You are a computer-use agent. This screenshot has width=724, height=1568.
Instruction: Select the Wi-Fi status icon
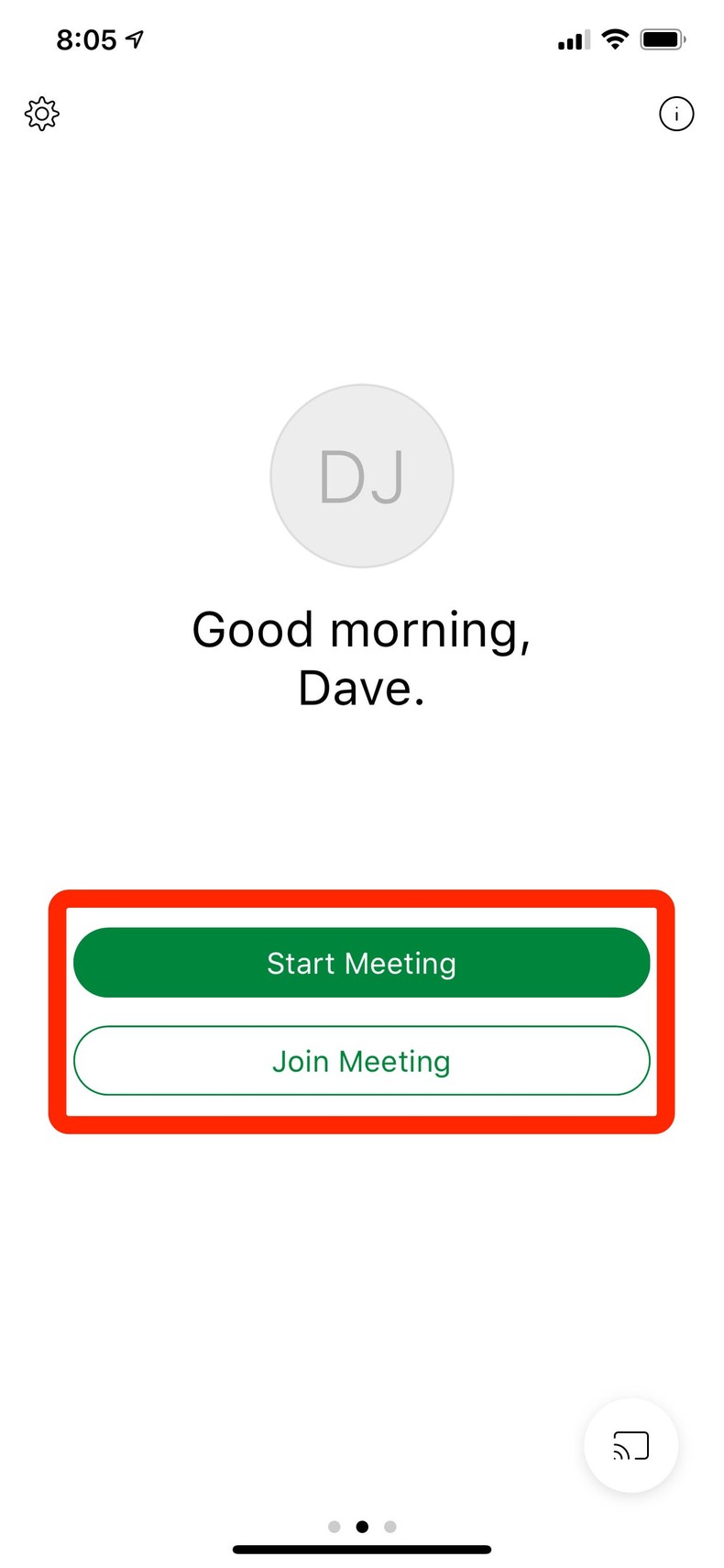(x=615, y=39)
